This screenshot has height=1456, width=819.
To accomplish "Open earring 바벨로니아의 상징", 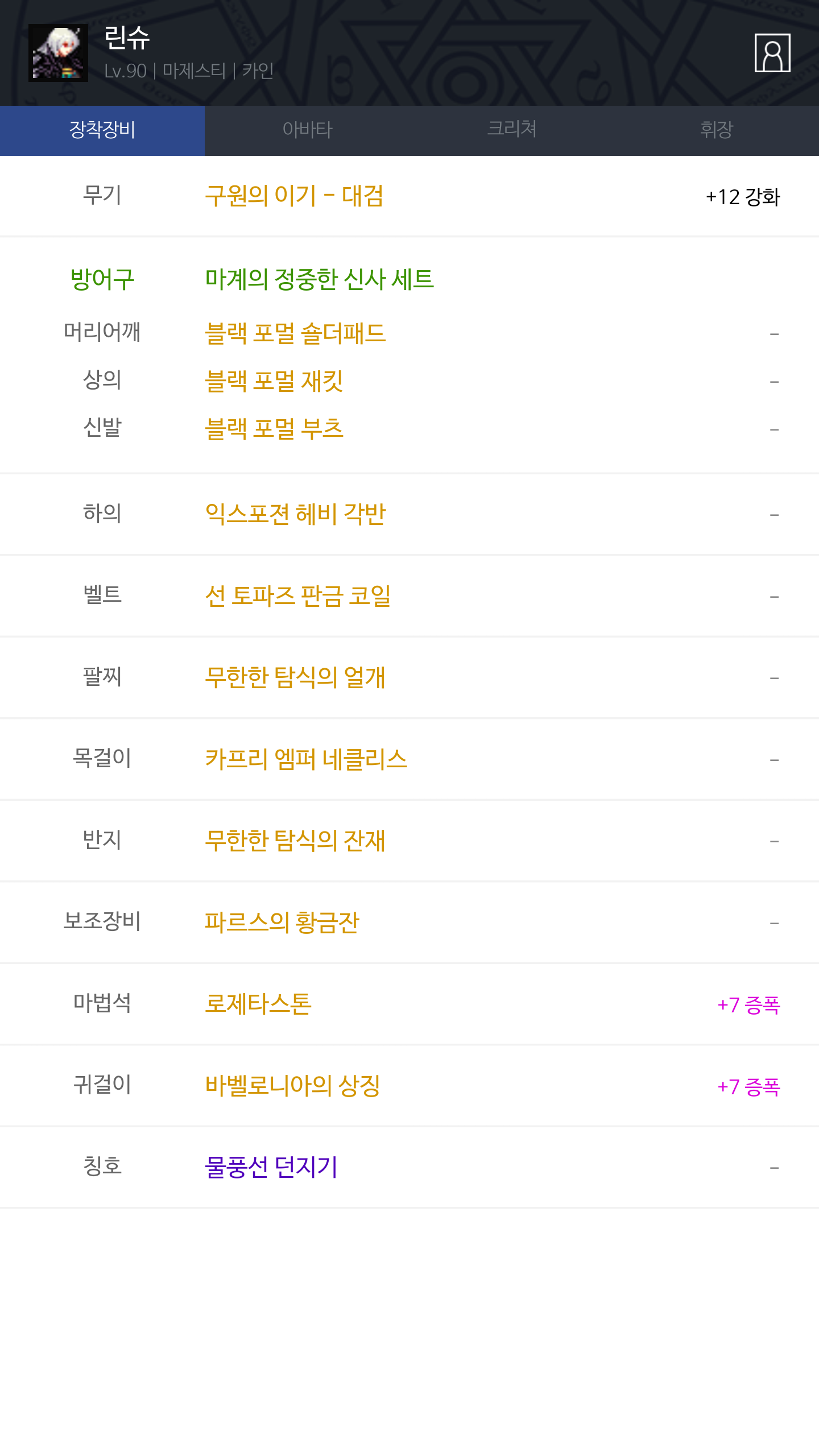I will pos(292,1086).
